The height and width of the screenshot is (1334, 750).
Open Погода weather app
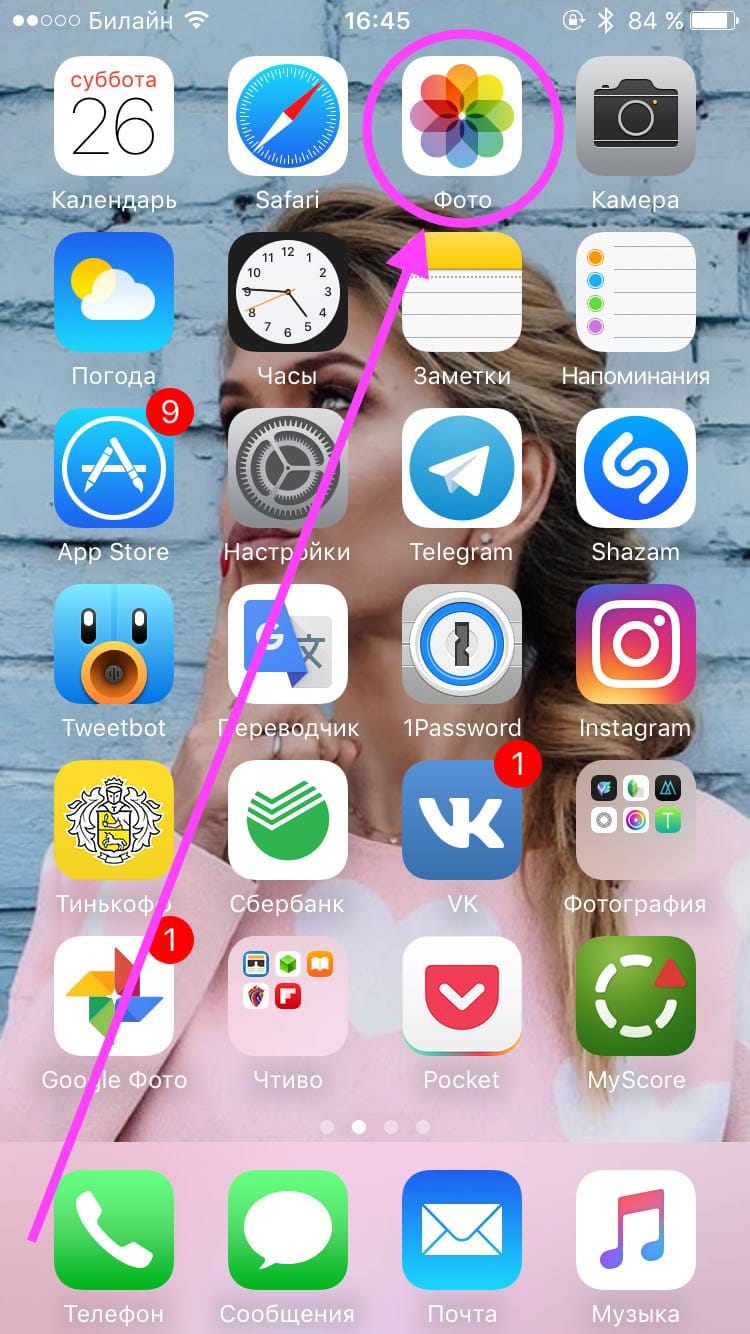click(x=113, y=292)
